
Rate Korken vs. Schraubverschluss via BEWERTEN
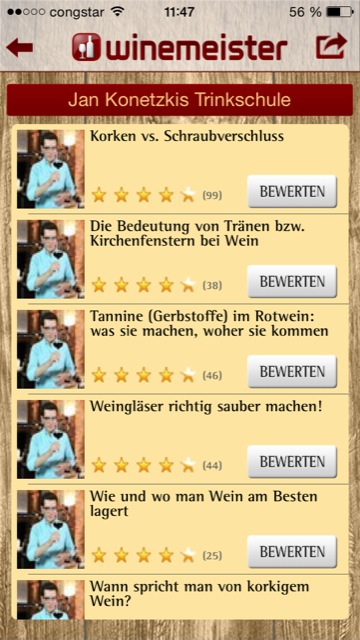click(292, 191)
